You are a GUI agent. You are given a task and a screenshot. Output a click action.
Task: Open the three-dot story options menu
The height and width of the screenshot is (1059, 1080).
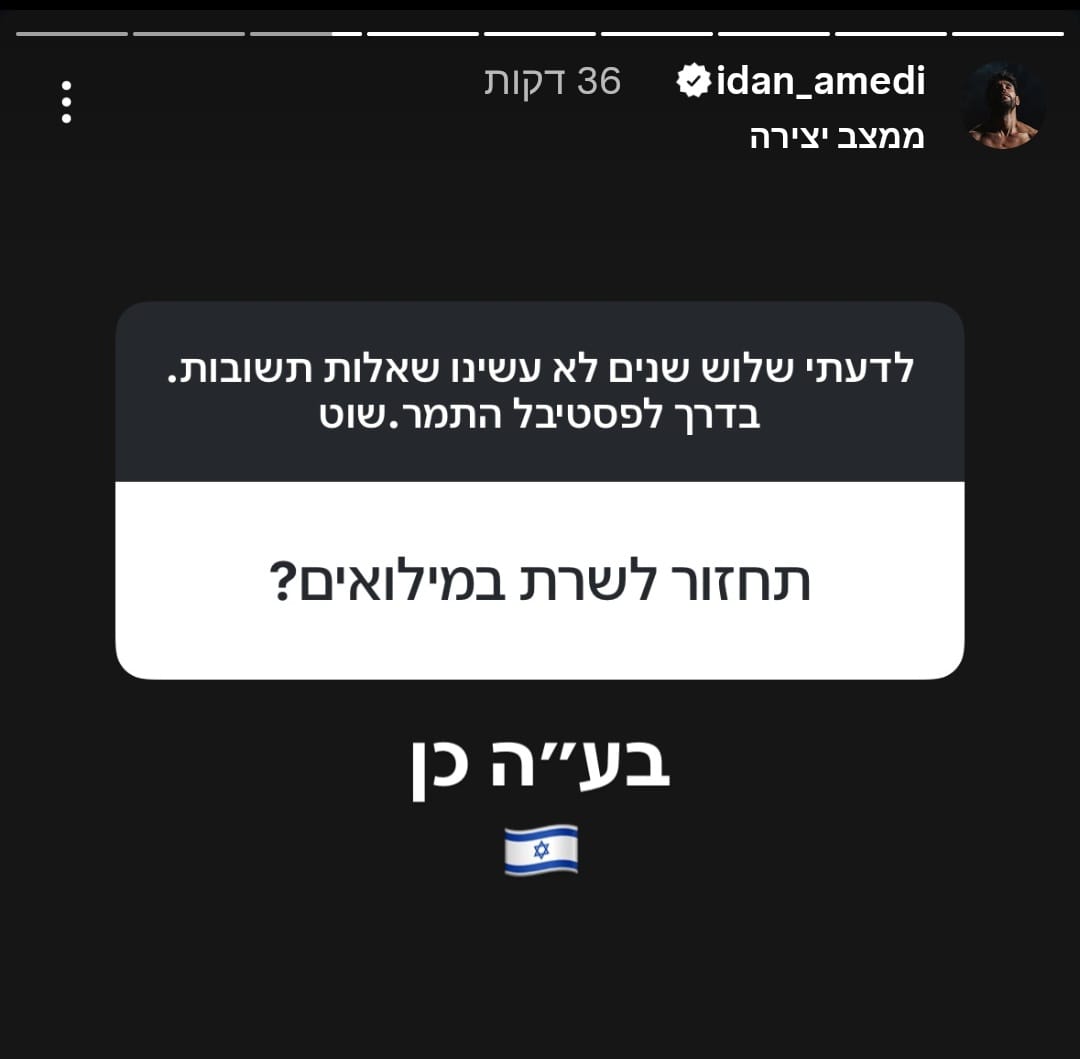point(66,103)
